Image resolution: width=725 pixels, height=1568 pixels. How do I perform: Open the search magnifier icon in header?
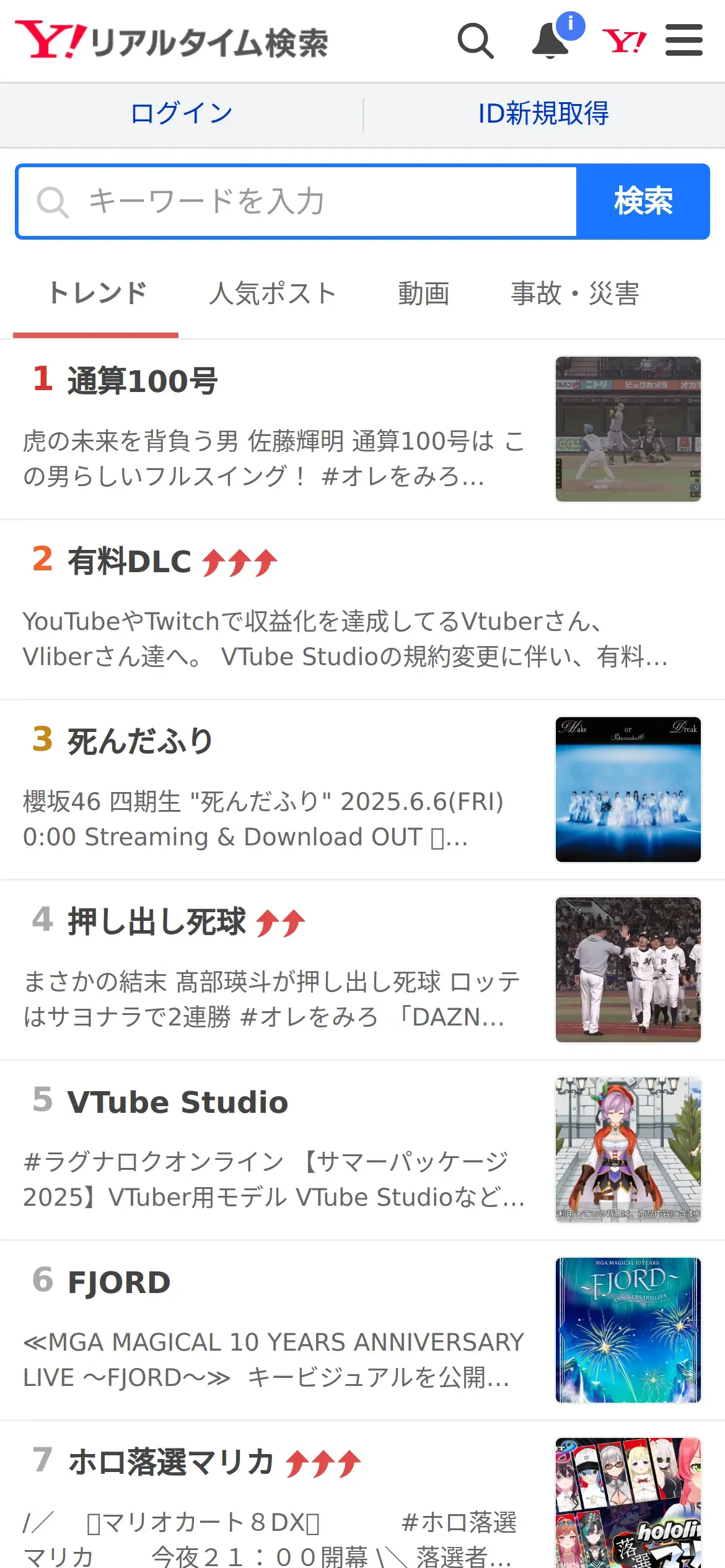(475, 41)
